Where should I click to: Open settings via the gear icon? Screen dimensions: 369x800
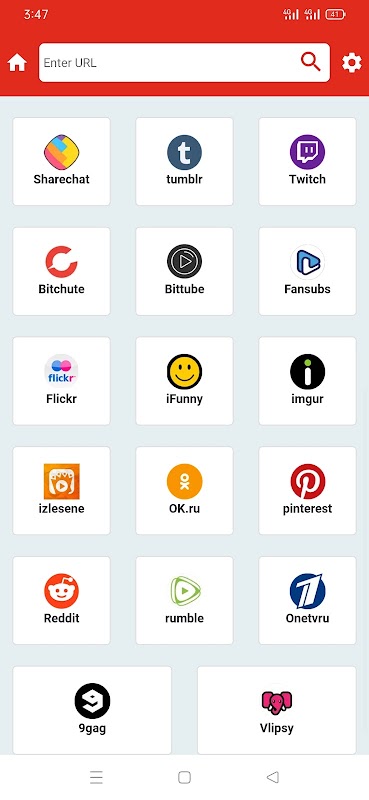click(352, 63)
